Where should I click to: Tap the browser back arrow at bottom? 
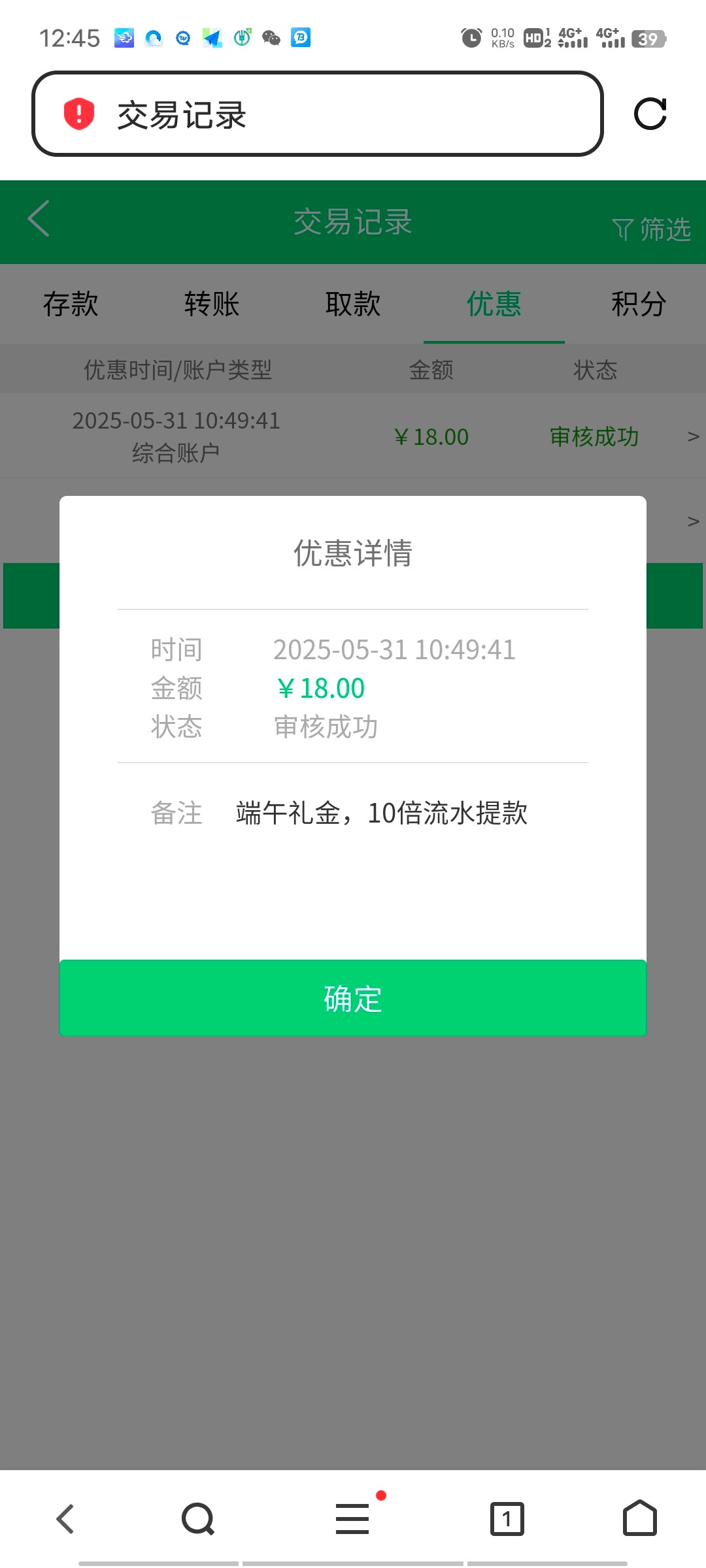click(x=65, y=1518)
